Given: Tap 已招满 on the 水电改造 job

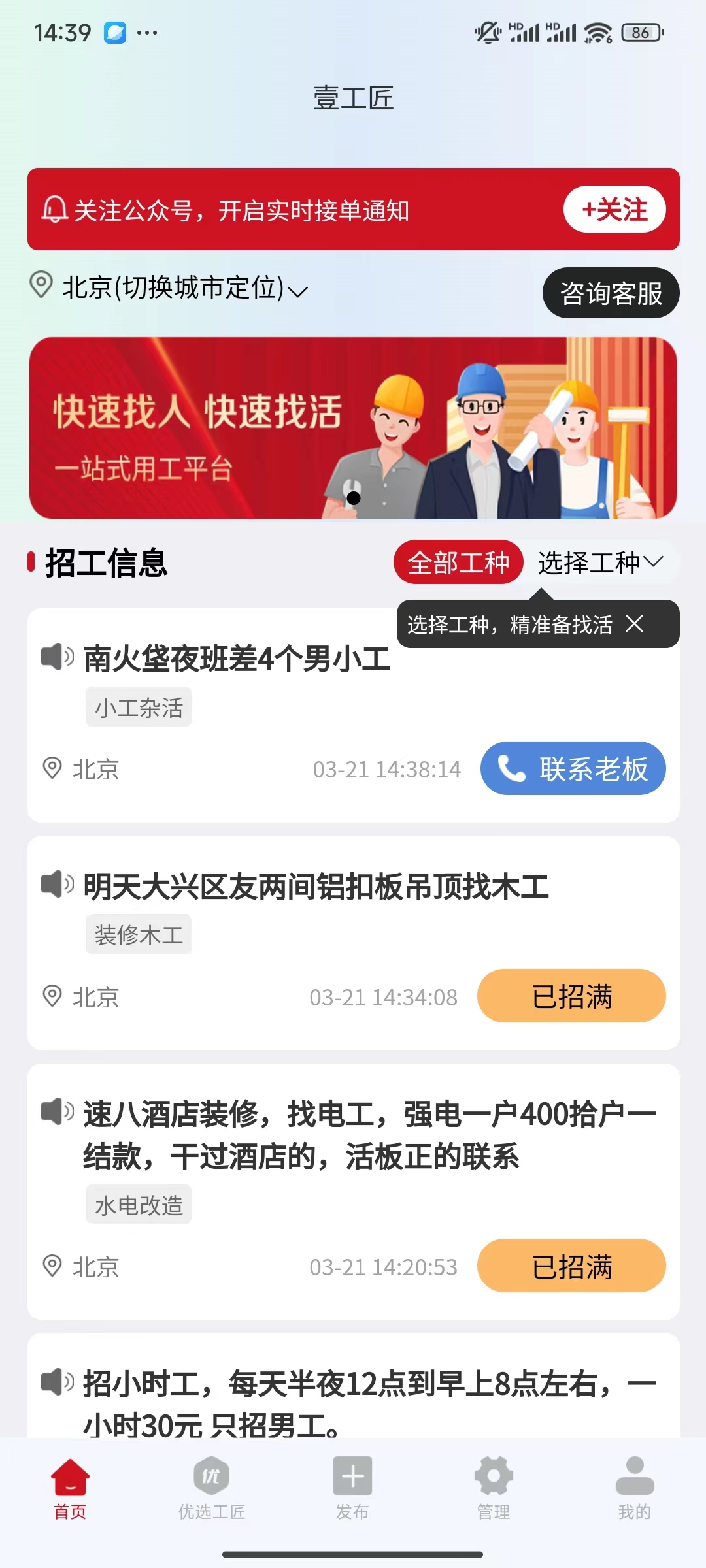Looking at the screenshot, I should (x=571, y=1266).
